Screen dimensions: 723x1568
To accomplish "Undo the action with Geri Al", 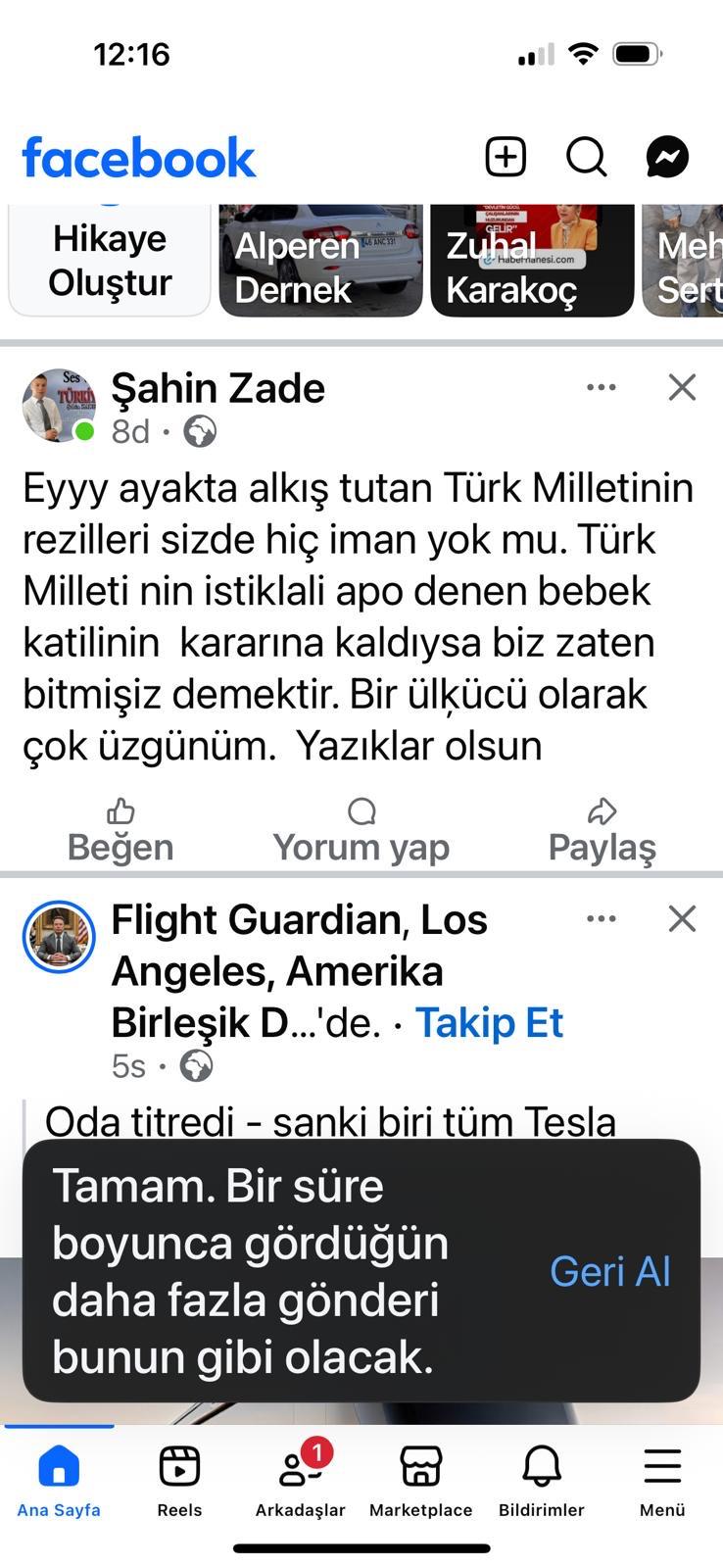I will pyautogui.click(x=610, y=1271).
